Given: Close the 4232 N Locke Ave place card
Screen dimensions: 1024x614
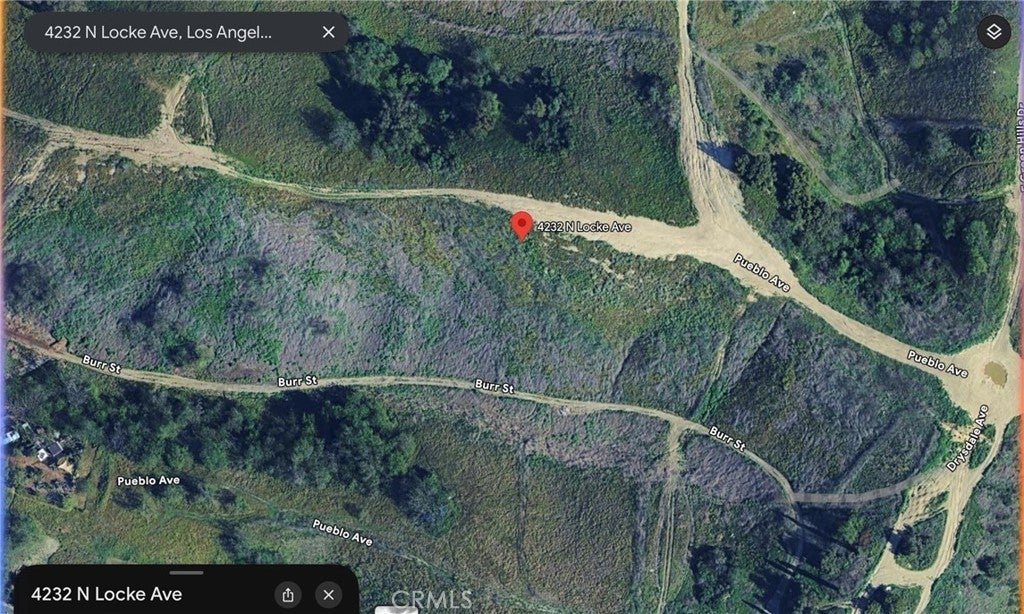Looking at the screenshot, I should 328,595.
